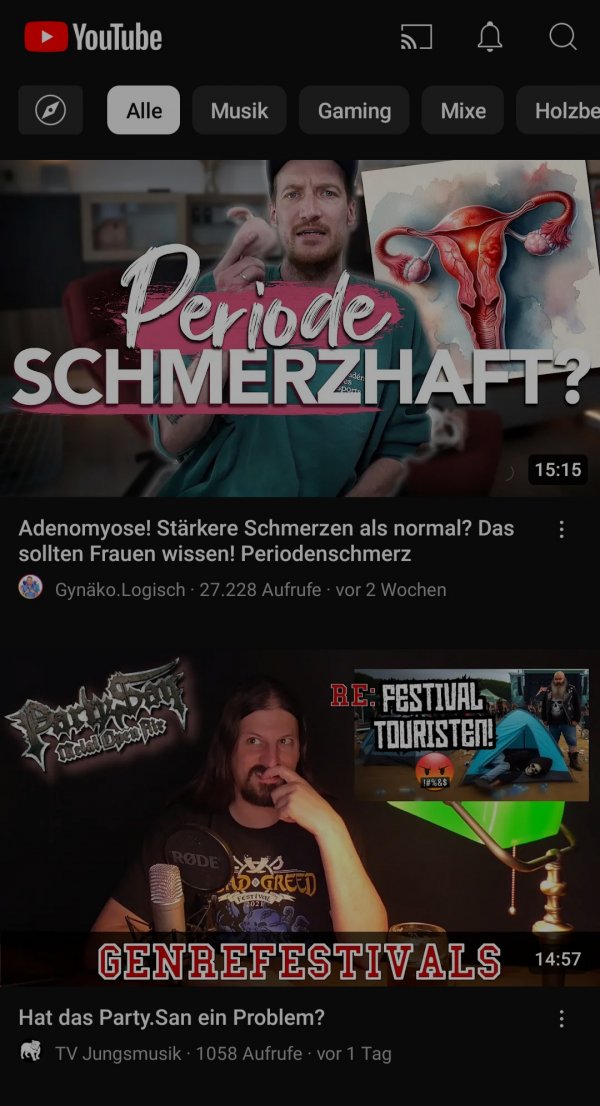Open the notifications bell
This screenshot has height=1106, width=600.
(x=490, y=38)
